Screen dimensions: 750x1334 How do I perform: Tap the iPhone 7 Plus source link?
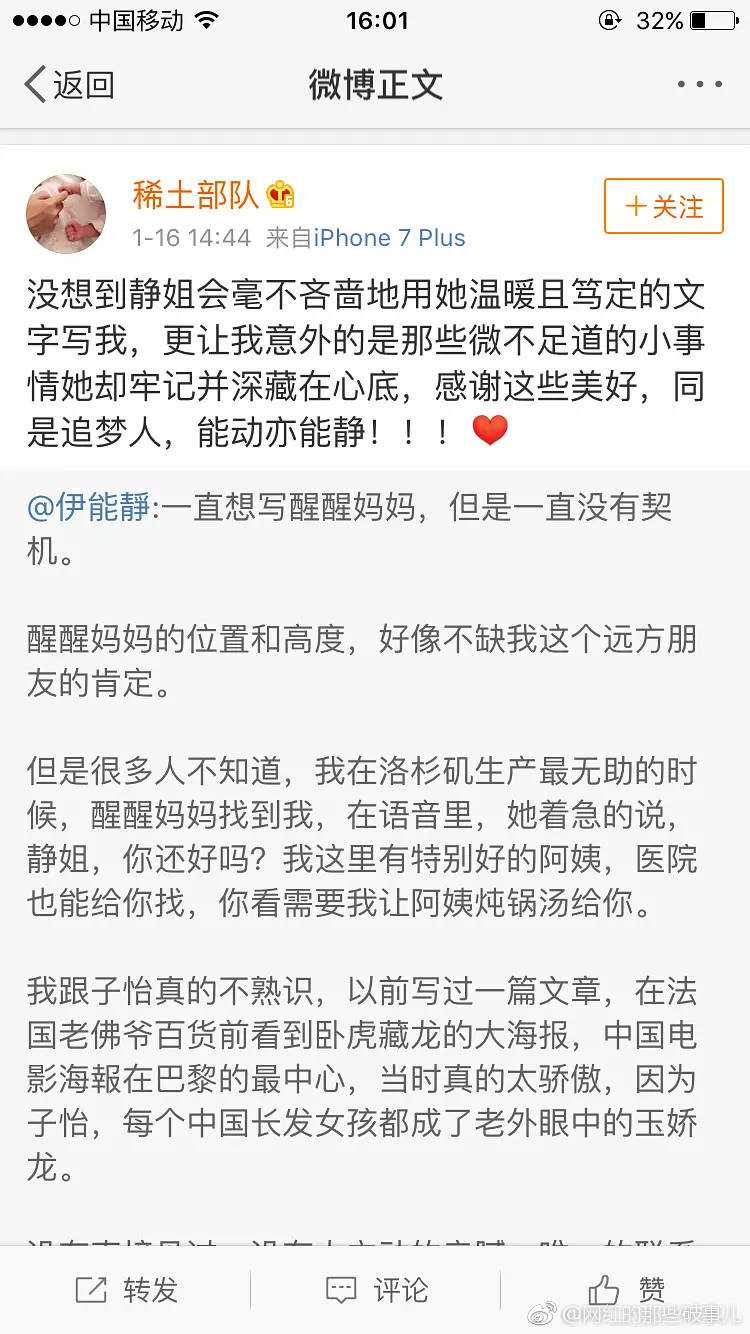(389, 238)
